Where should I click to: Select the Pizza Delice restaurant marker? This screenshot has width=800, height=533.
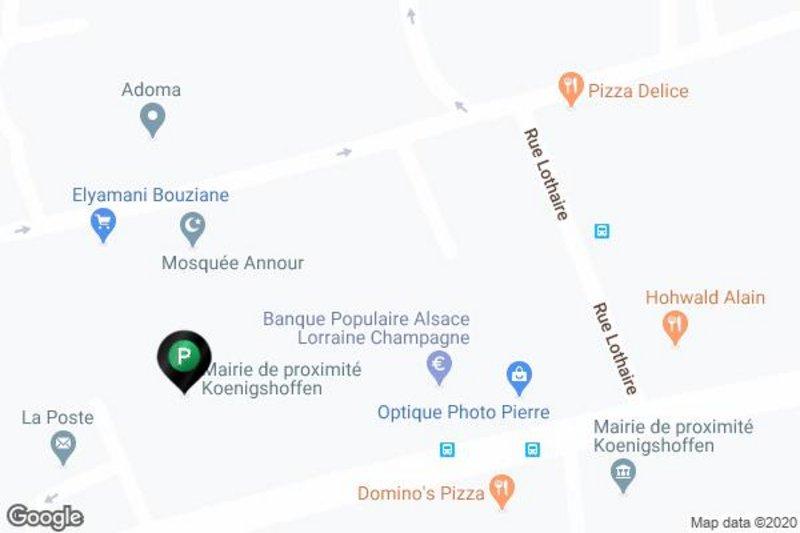tap(571, 90)
